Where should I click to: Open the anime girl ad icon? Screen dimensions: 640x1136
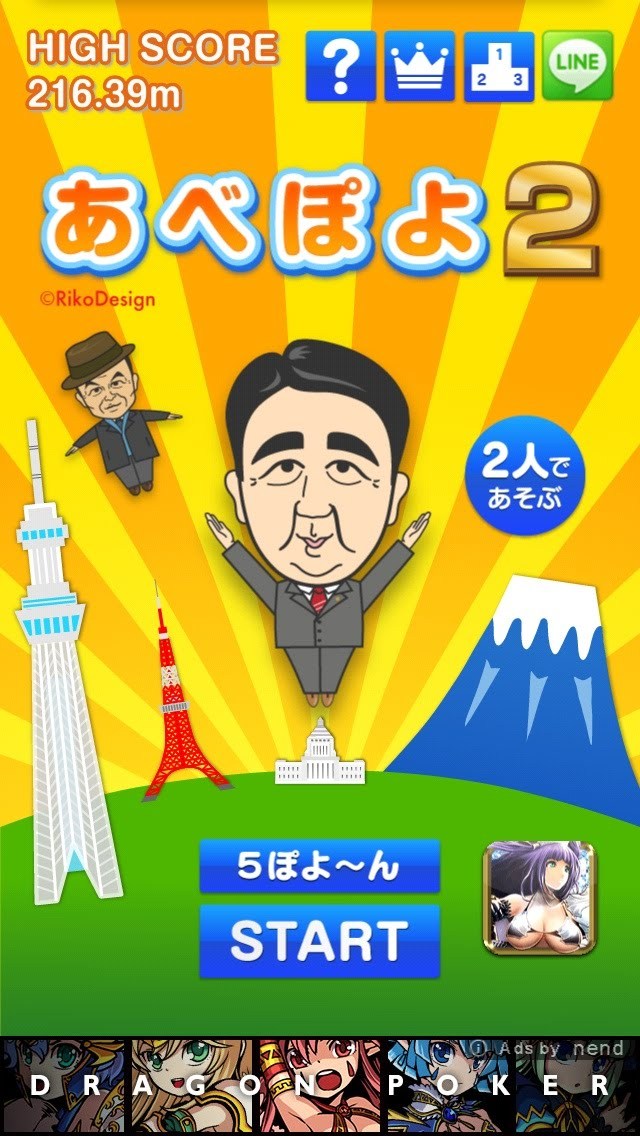[x=539, y=897]
